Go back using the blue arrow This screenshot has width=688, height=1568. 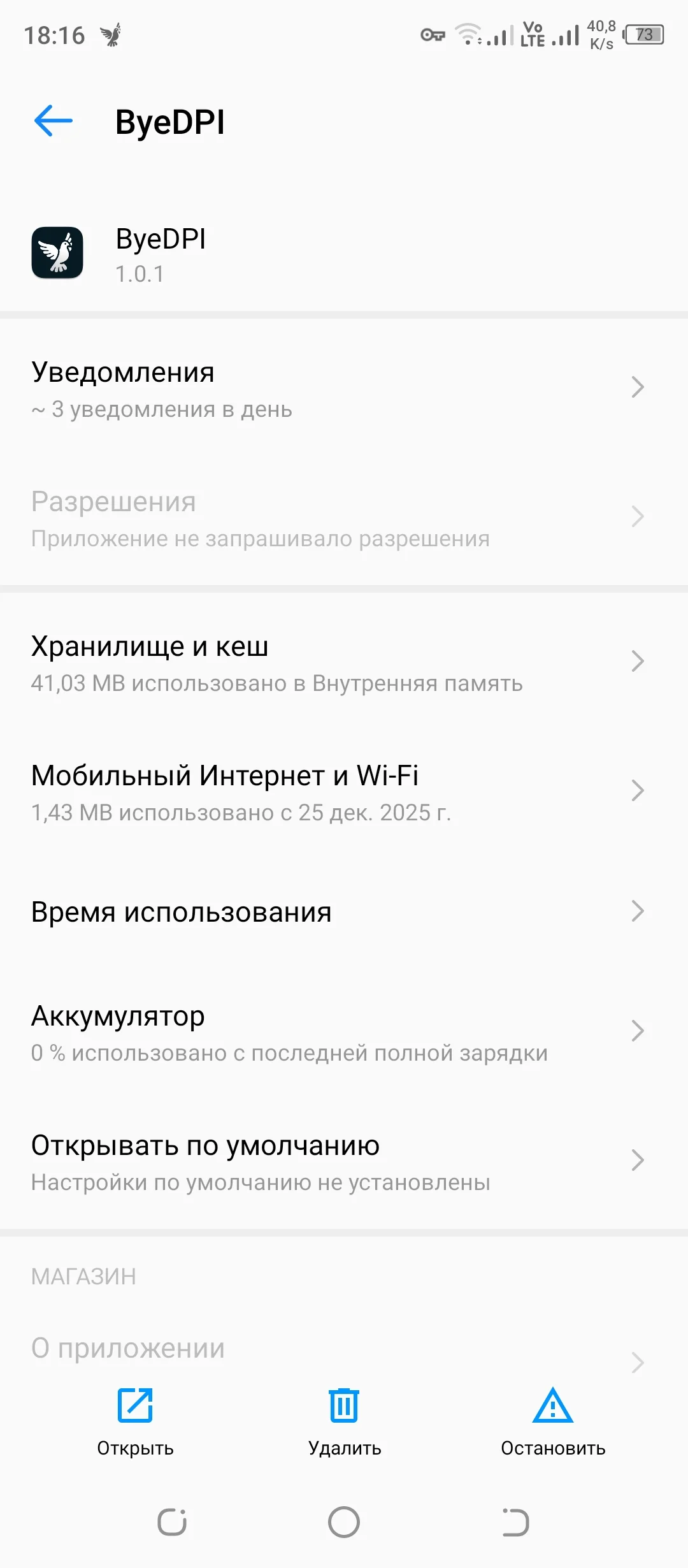coord(53,121)
